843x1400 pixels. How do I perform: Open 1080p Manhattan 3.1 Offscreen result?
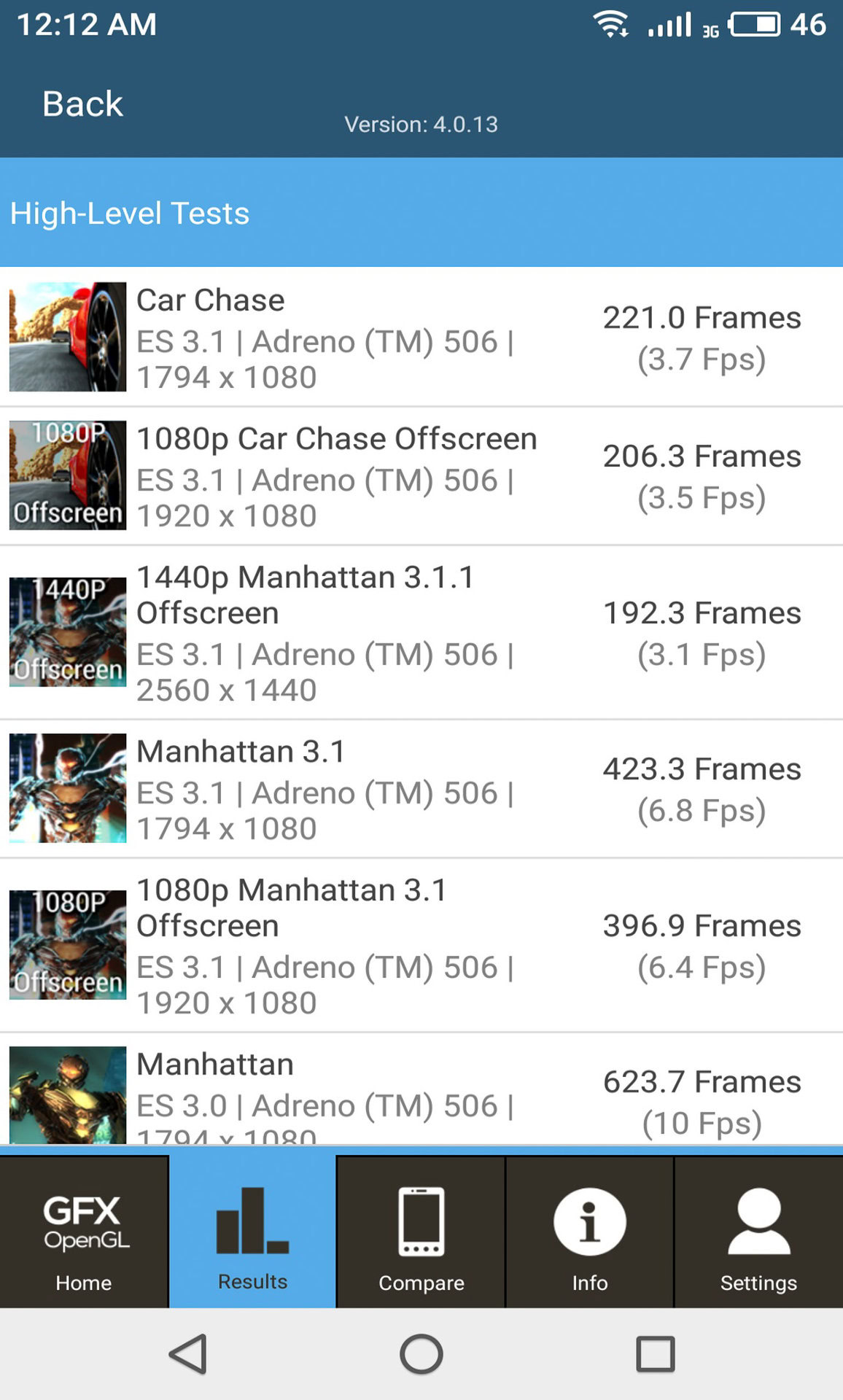(x=421, y=945)
